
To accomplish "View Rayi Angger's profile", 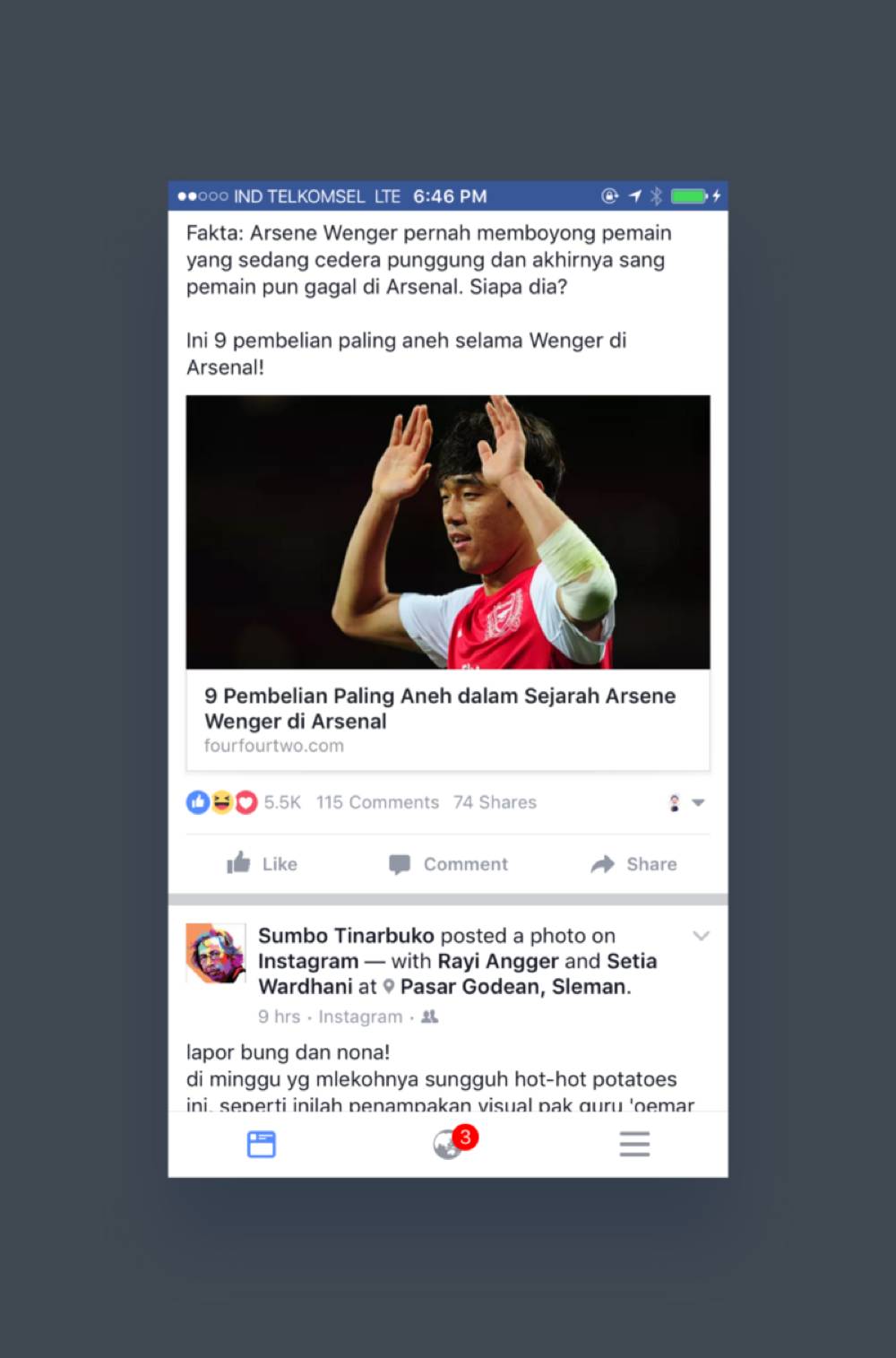I will (x=498, y=961).
